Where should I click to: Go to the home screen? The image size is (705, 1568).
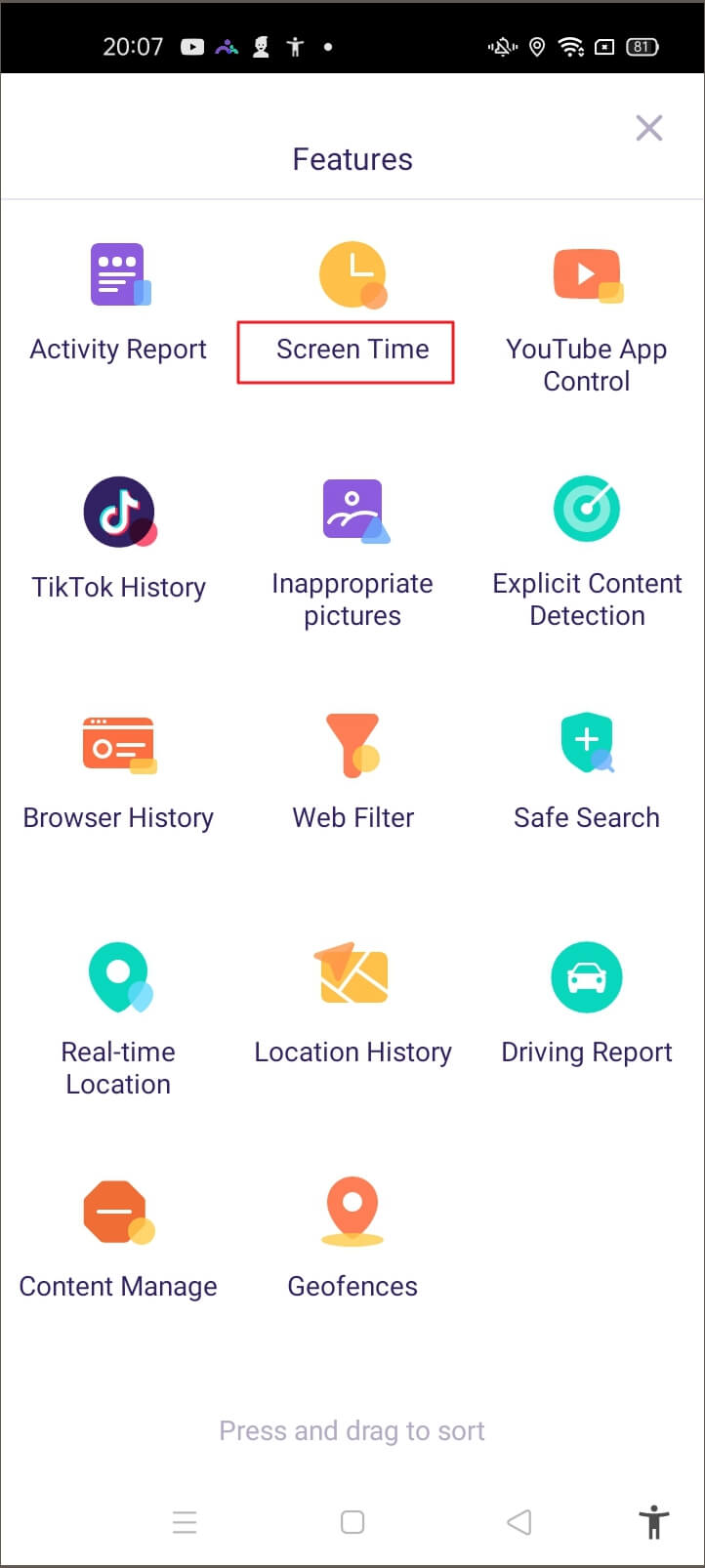tap(352, 1521)
